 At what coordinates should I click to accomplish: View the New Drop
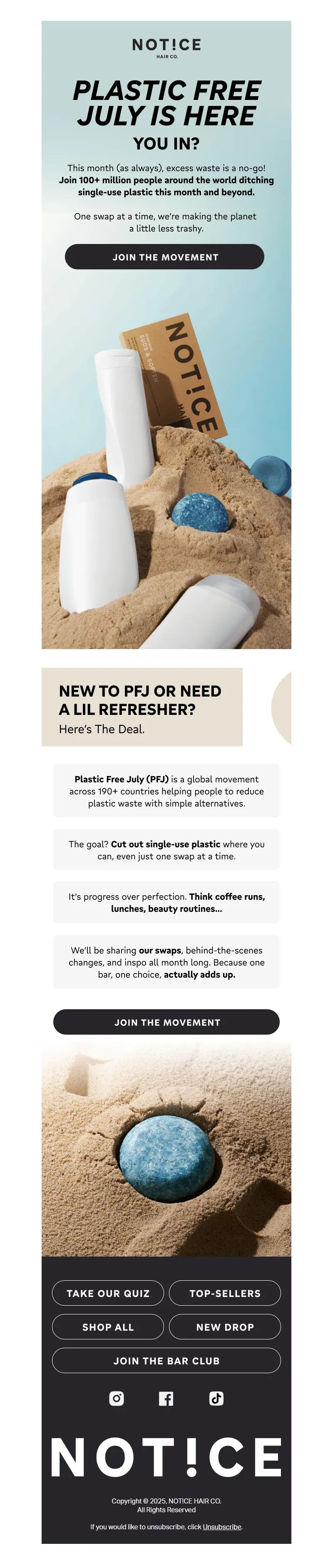click(x=225, y=1327)
